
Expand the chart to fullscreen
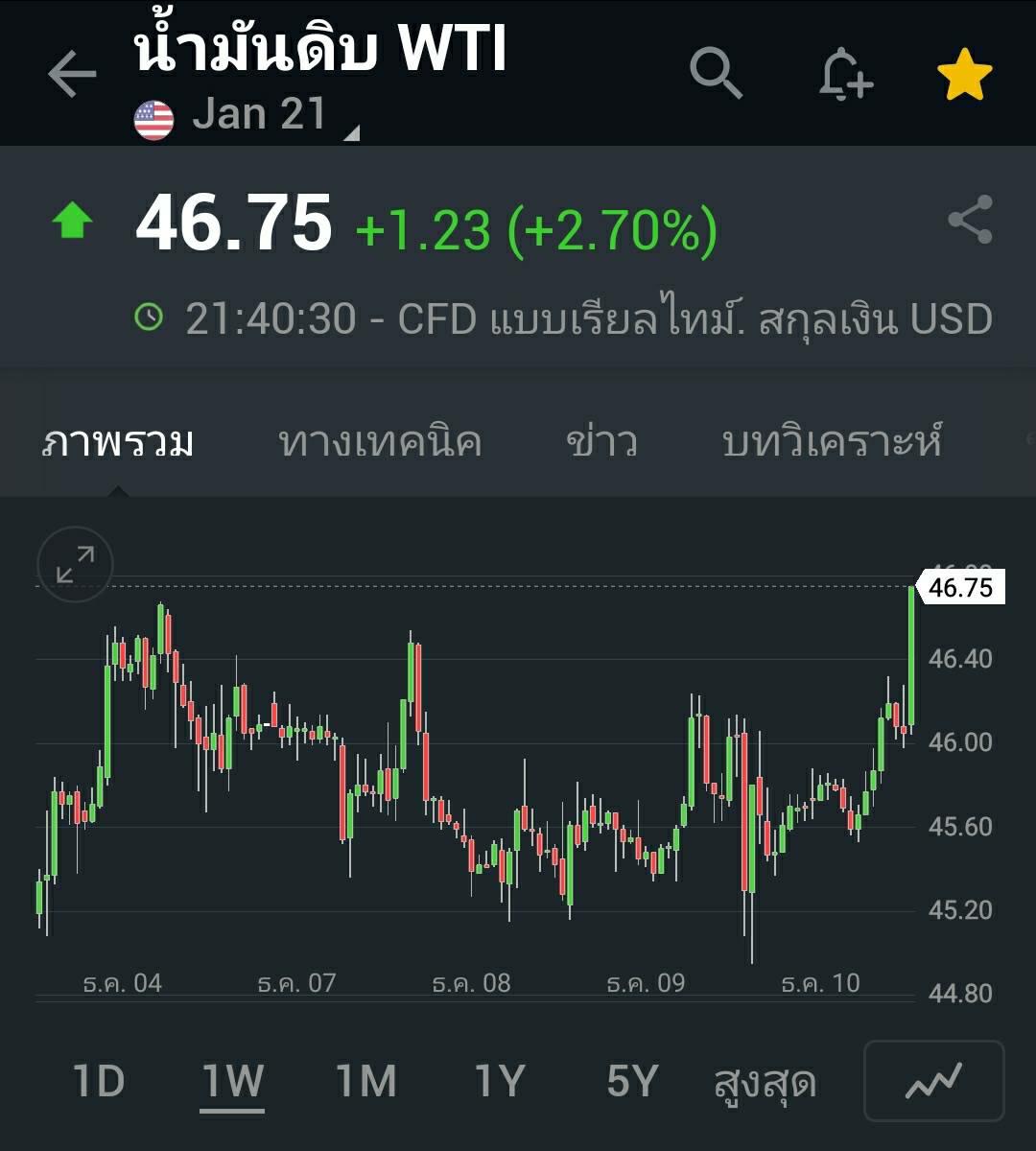[x=75, y=565]
